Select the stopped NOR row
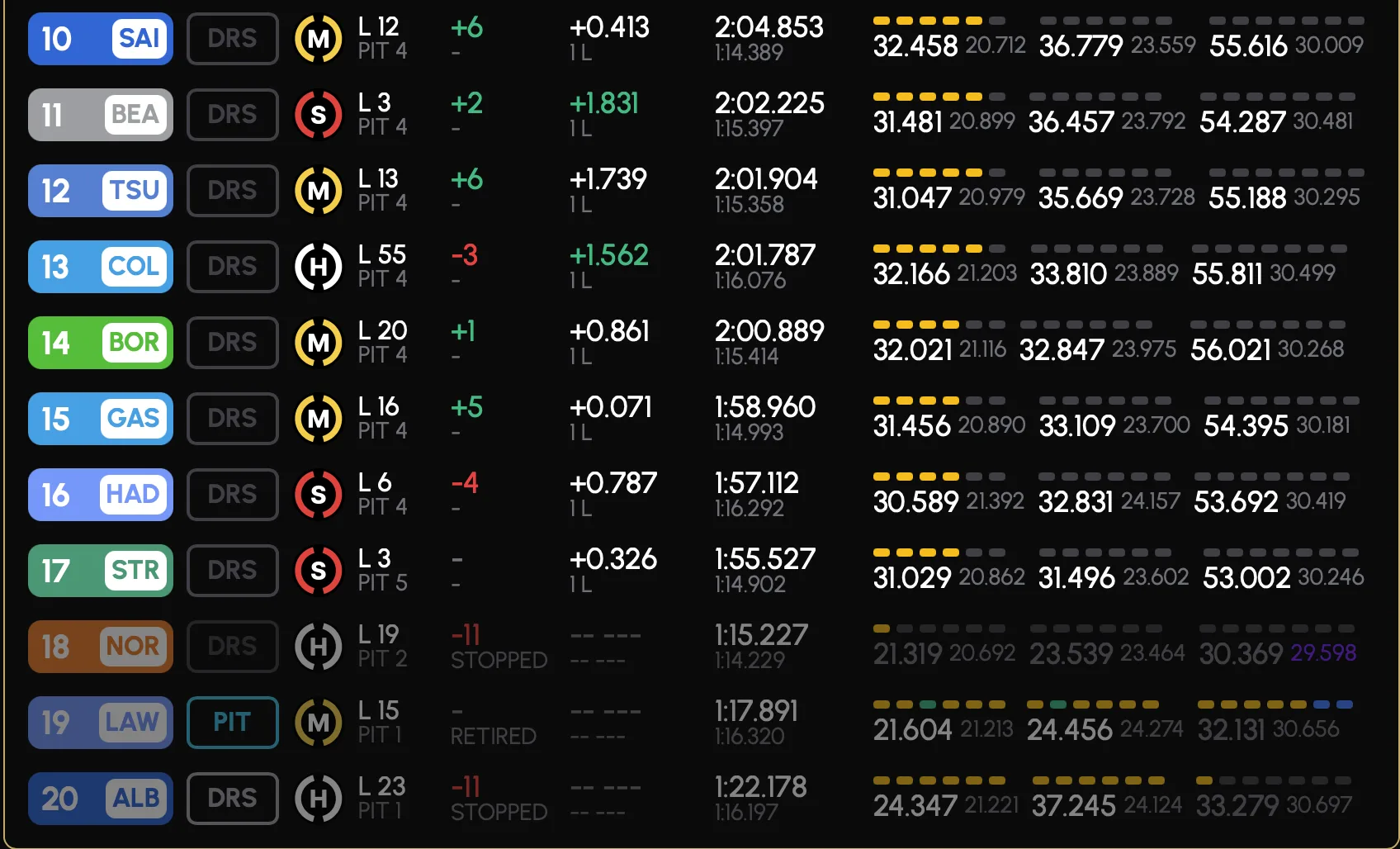 pos(101,647)
